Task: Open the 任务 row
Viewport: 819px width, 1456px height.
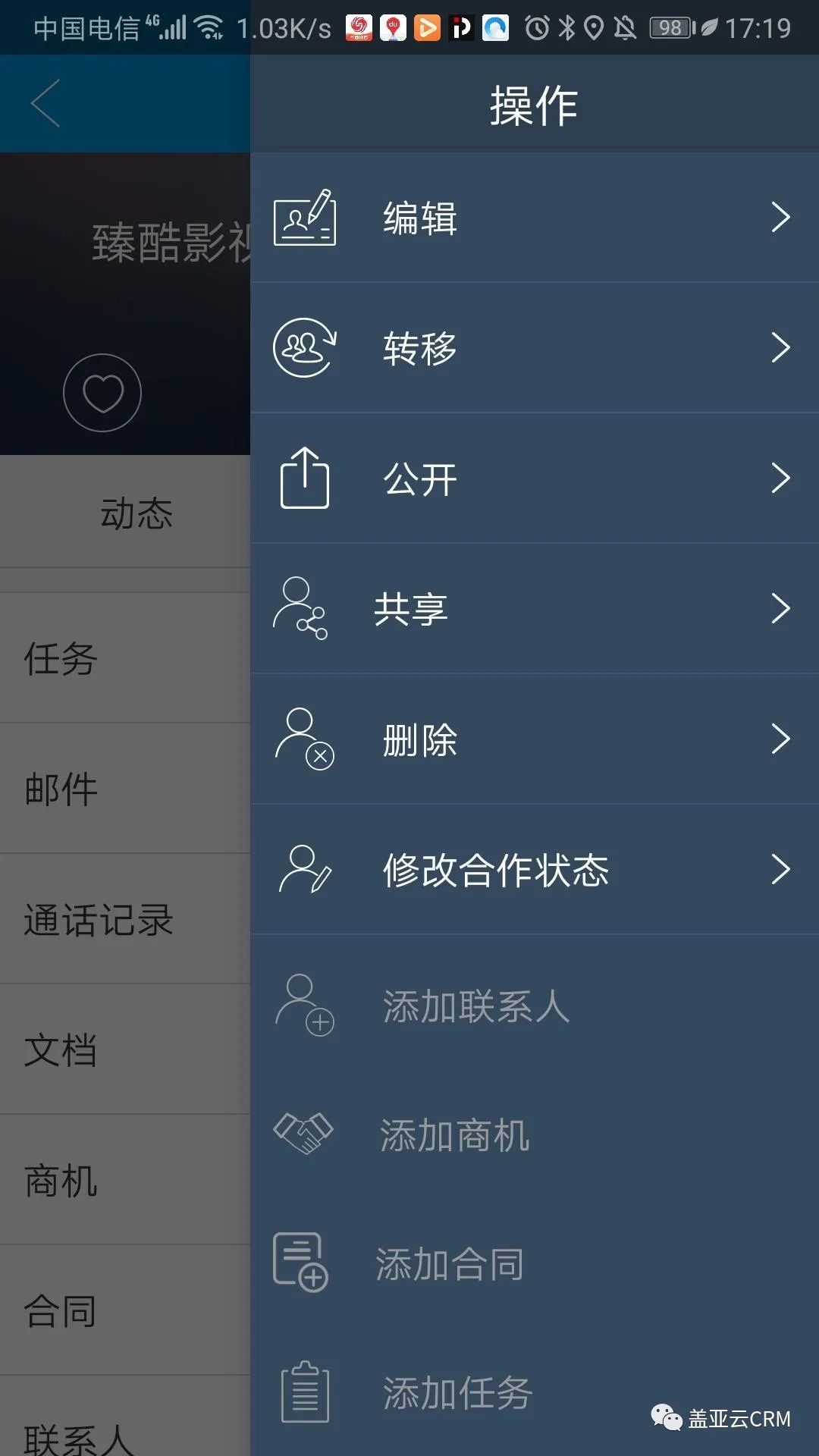Action: coord(61,658)
